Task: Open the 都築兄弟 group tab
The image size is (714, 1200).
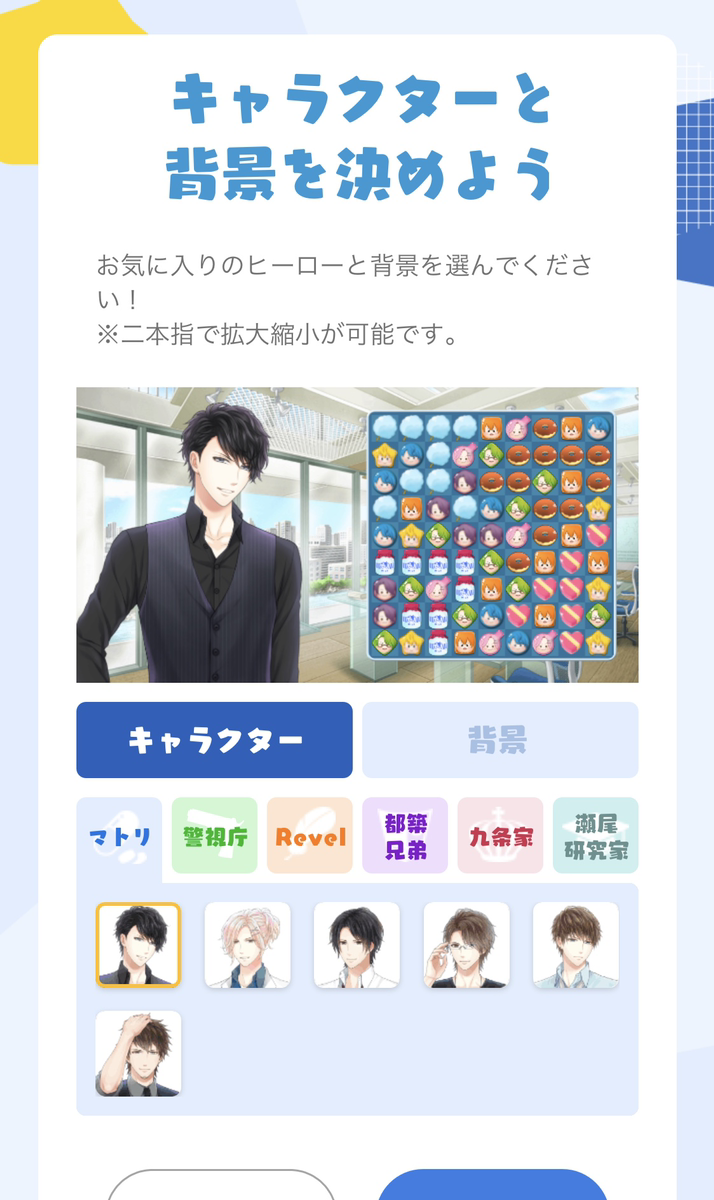Action: [405, 836]
